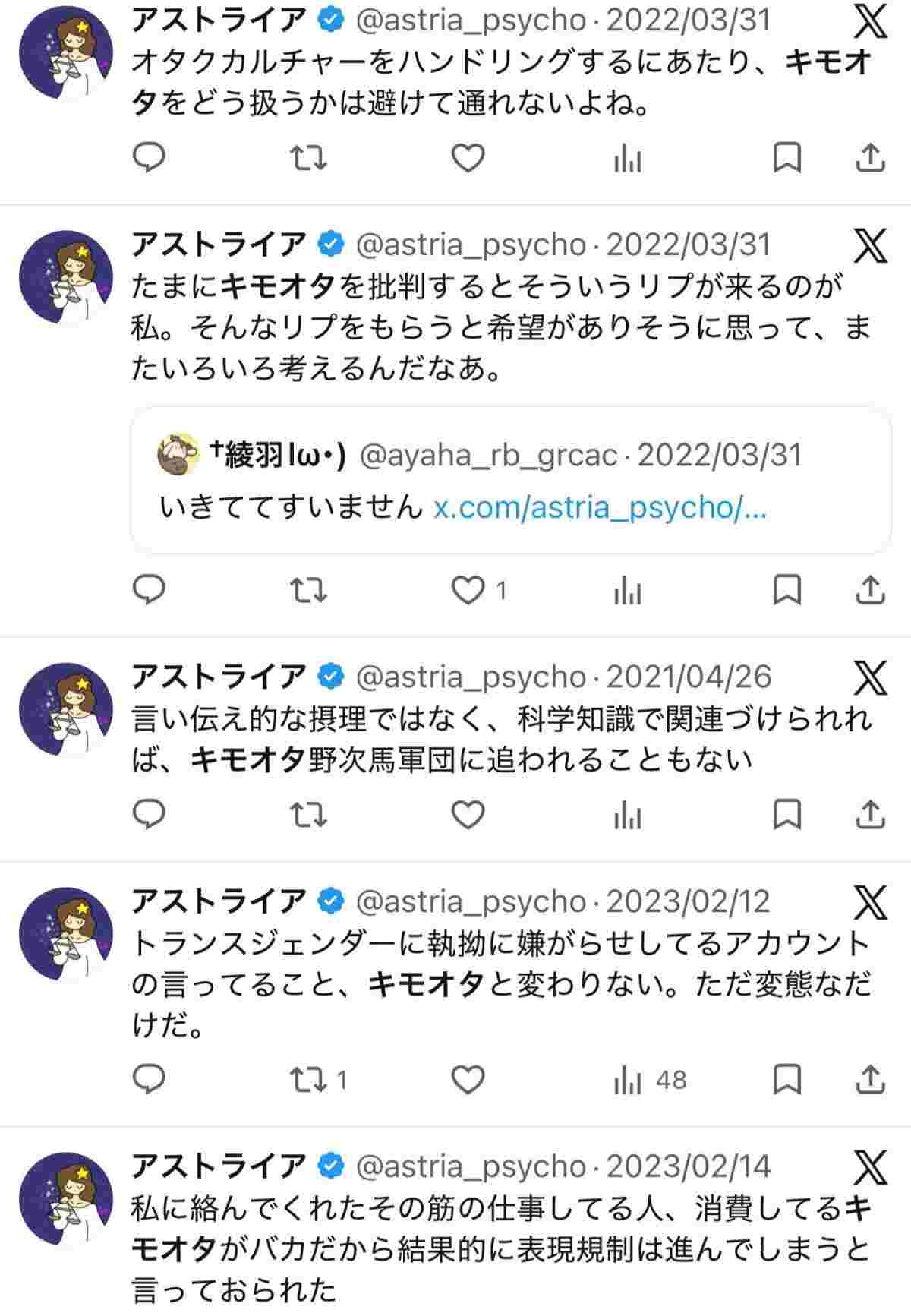Reply to the 2021/04/26 tweet
911x1316 pixels.
(149, 815)
